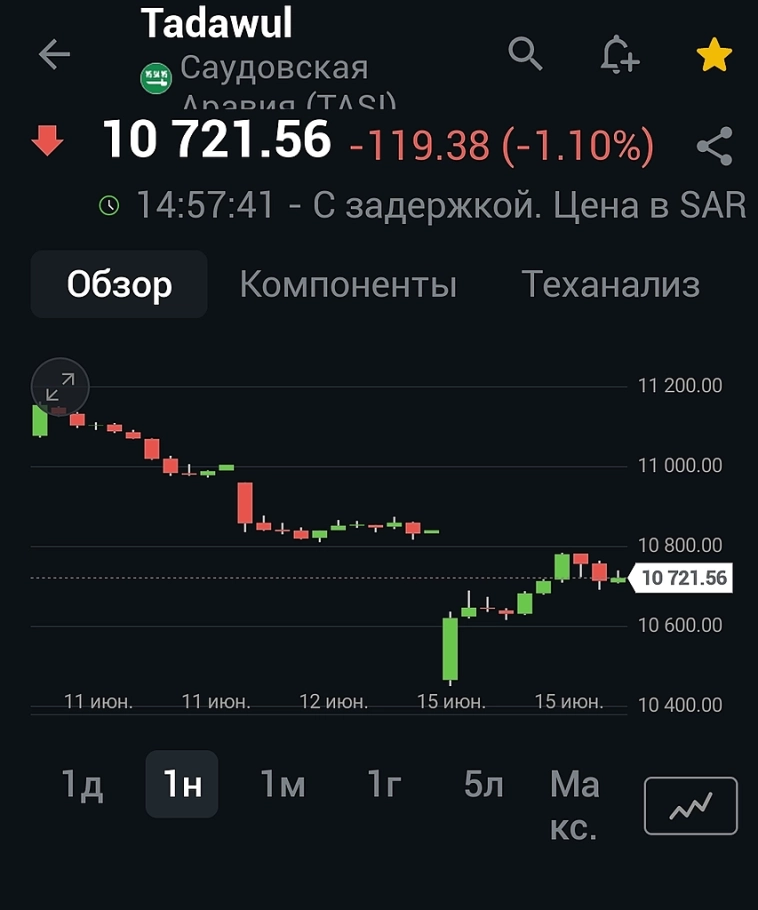Image resolution: width=758 pixels, height=910 pixels.
Task: Select the 1д timeframe
Action: coord(84,784)
